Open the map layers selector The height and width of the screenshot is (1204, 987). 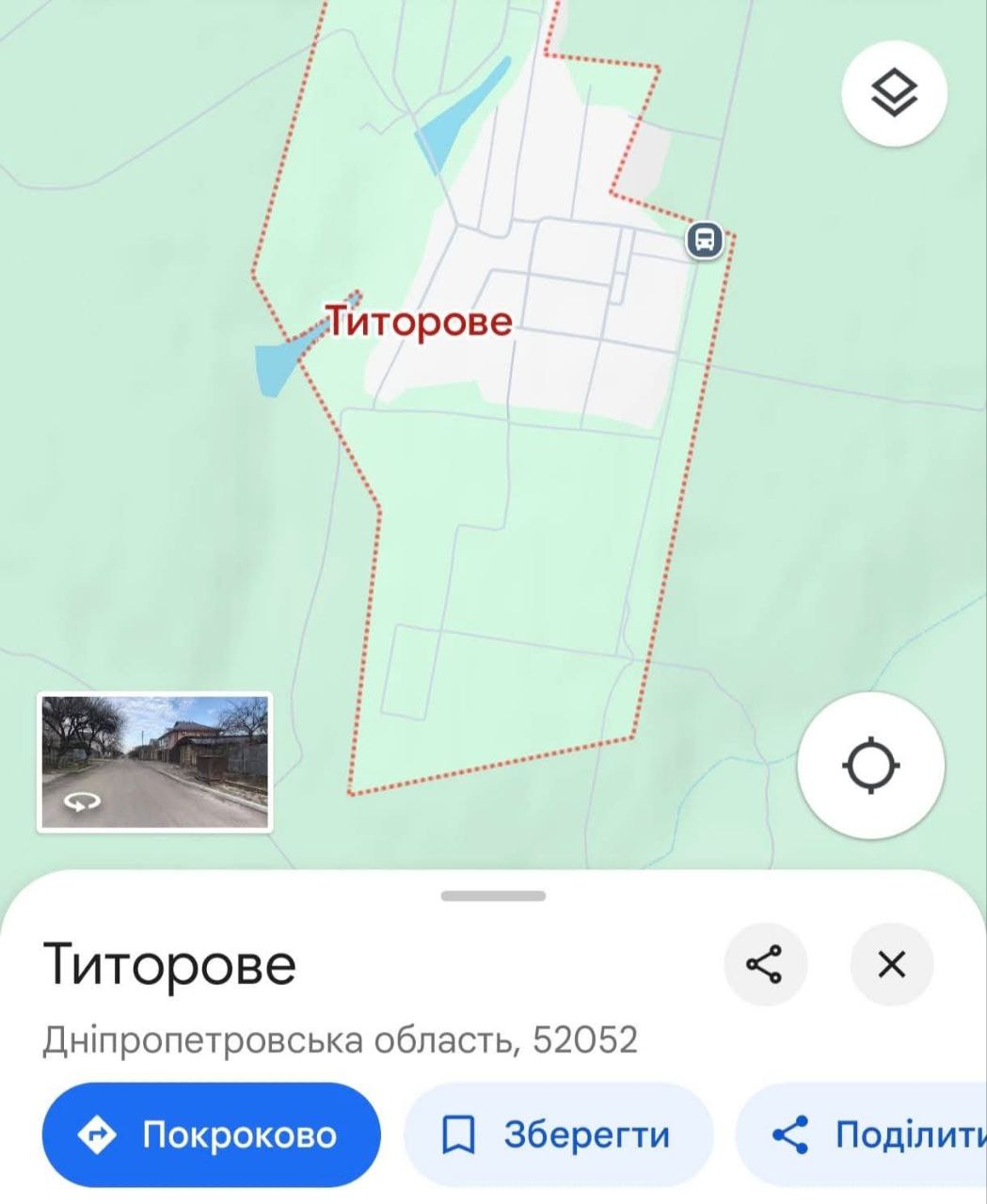893,92
